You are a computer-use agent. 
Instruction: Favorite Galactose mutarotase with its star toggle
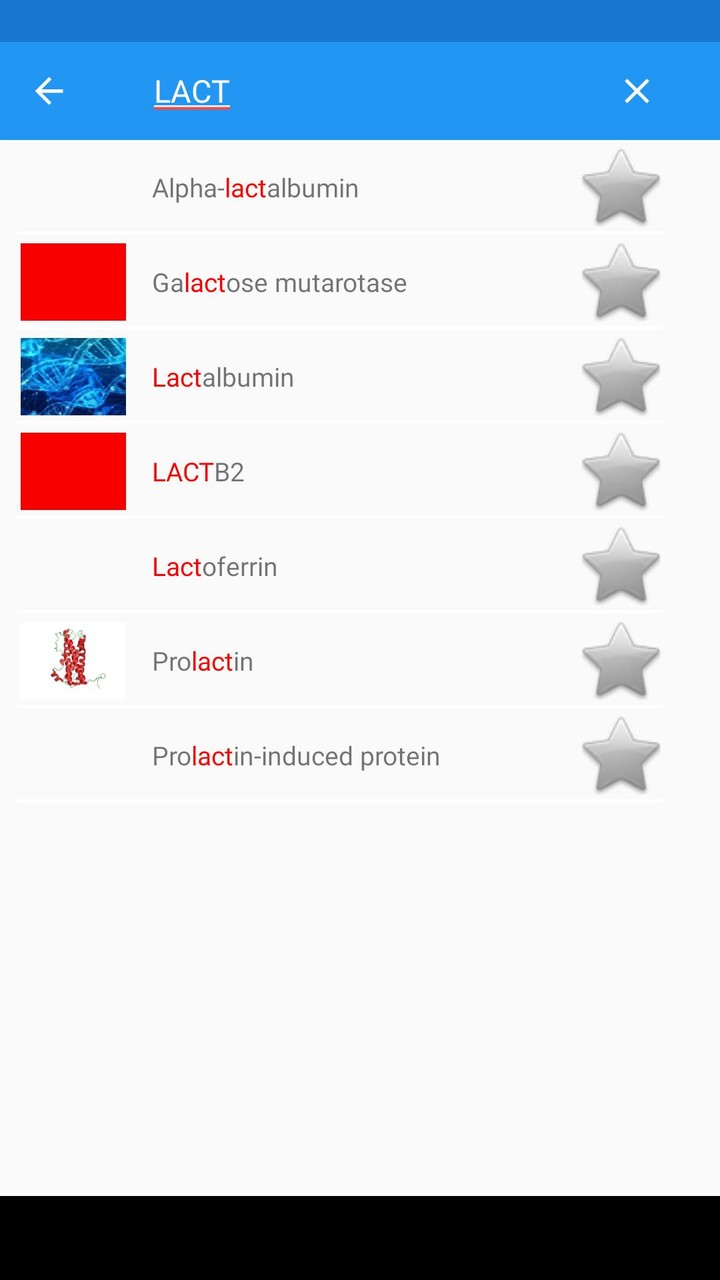(620, 282)
